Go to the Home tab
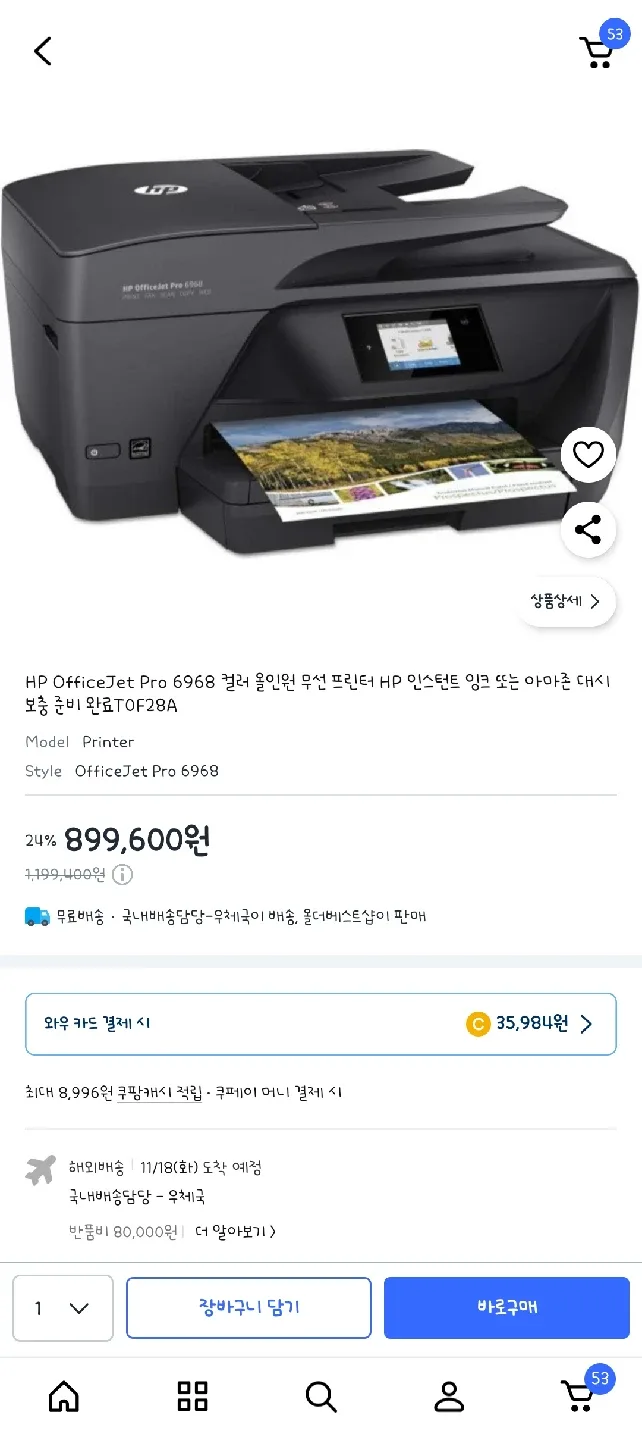 tap(64, 1396)
